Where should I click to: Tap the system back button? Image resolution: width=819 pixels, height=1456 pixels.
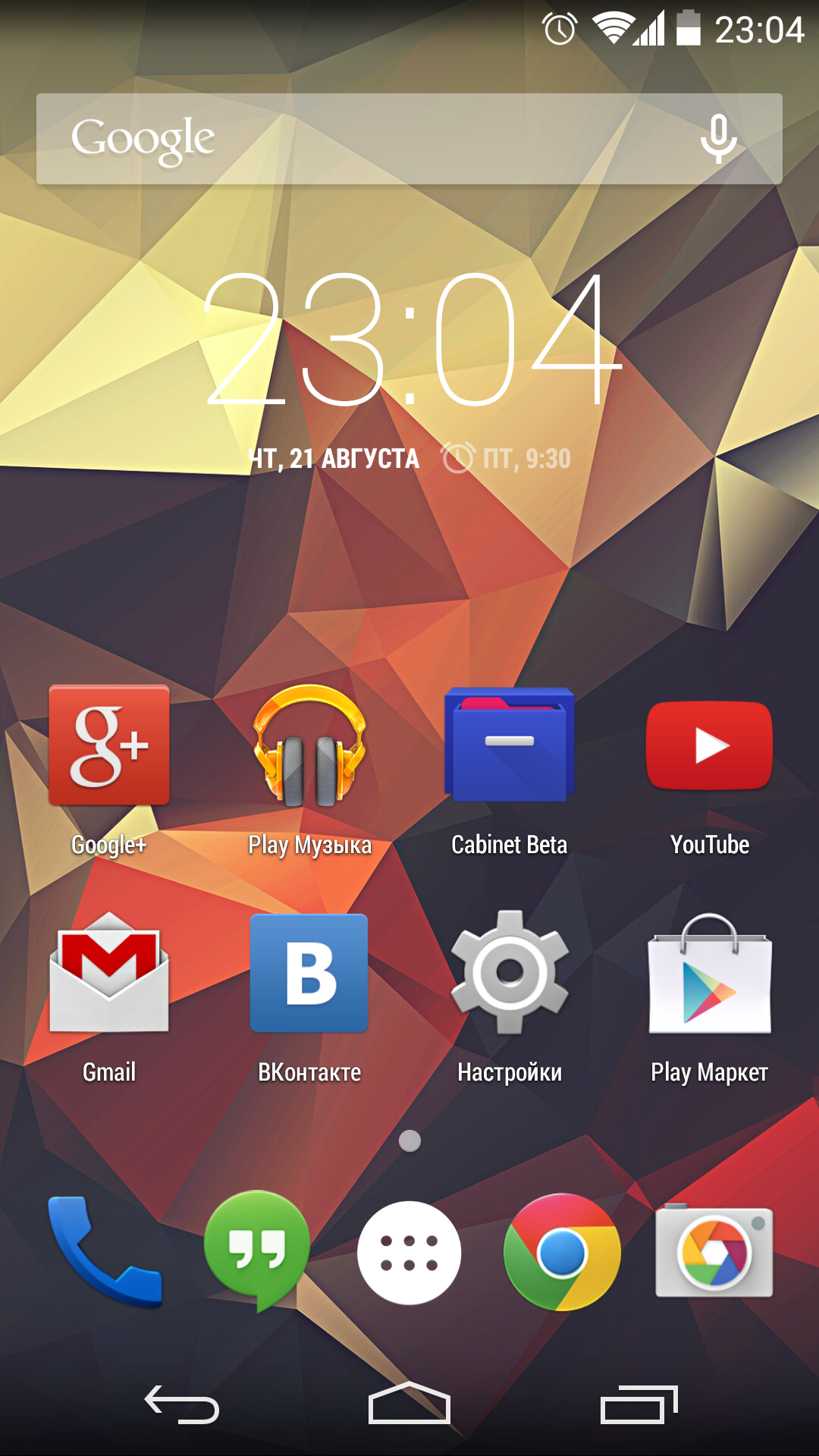click(x=182, y=1405)
